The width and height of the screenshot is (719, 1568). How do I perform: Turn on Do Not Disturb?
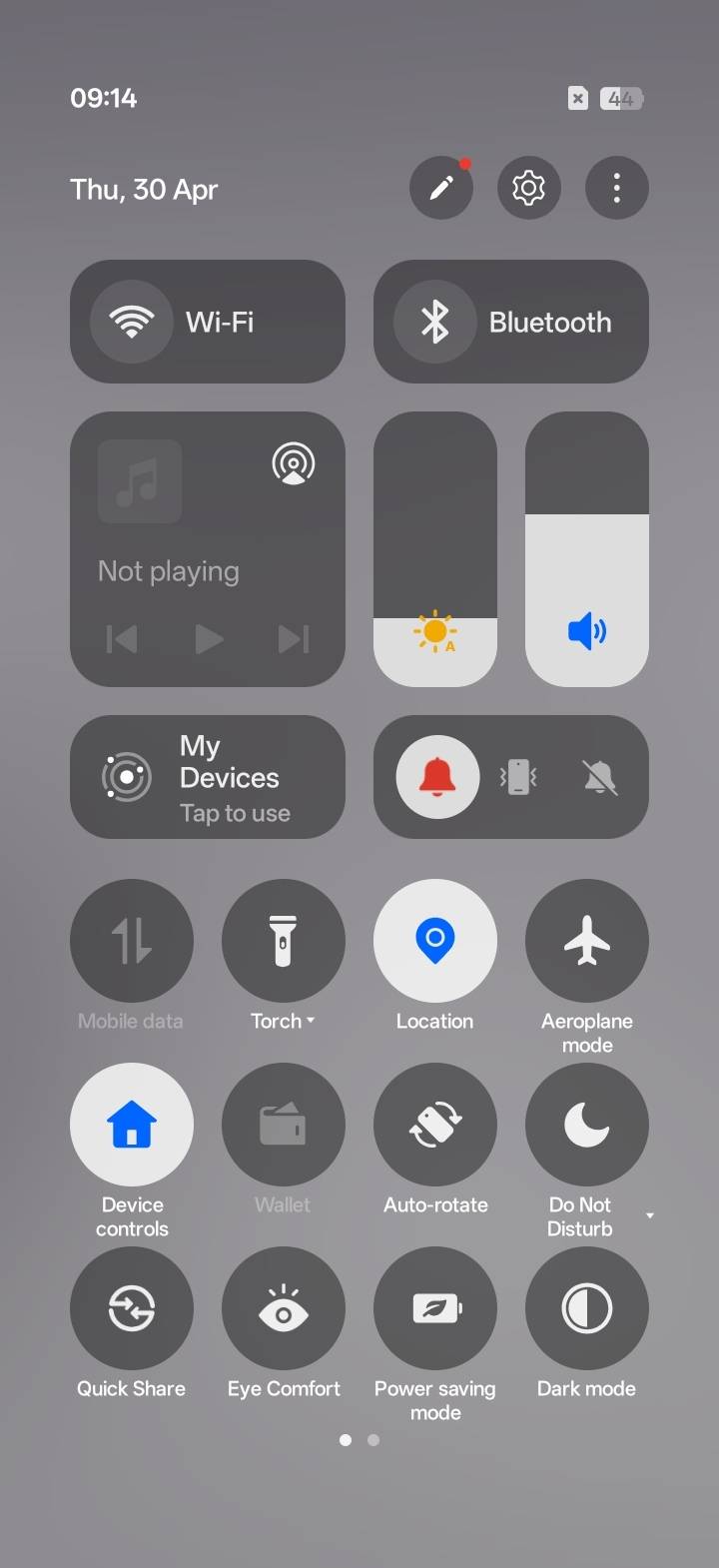[587, 1125]
